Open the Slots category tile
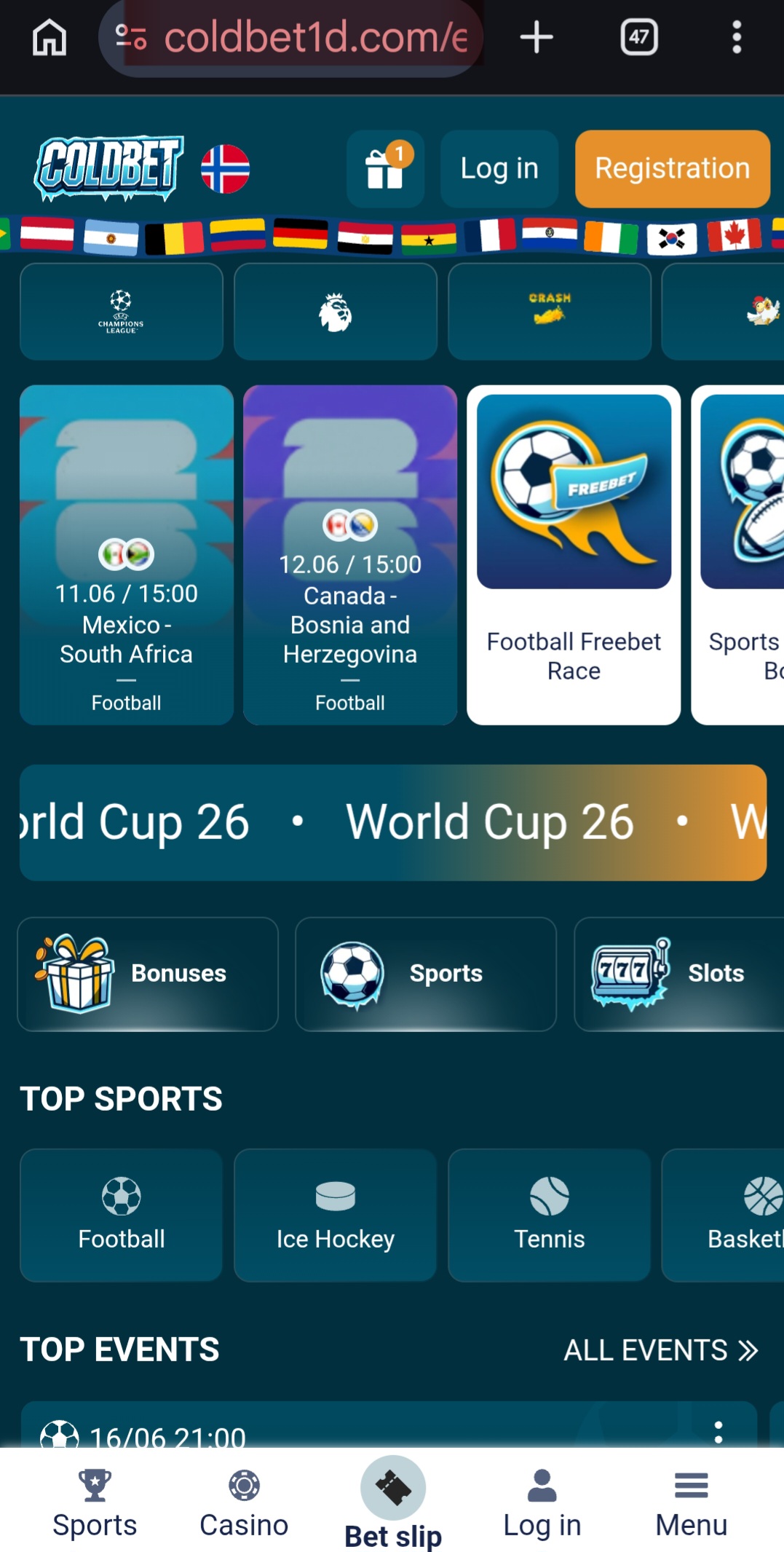The width and height of the screenshot is (784, 1552). pos(679,974)
